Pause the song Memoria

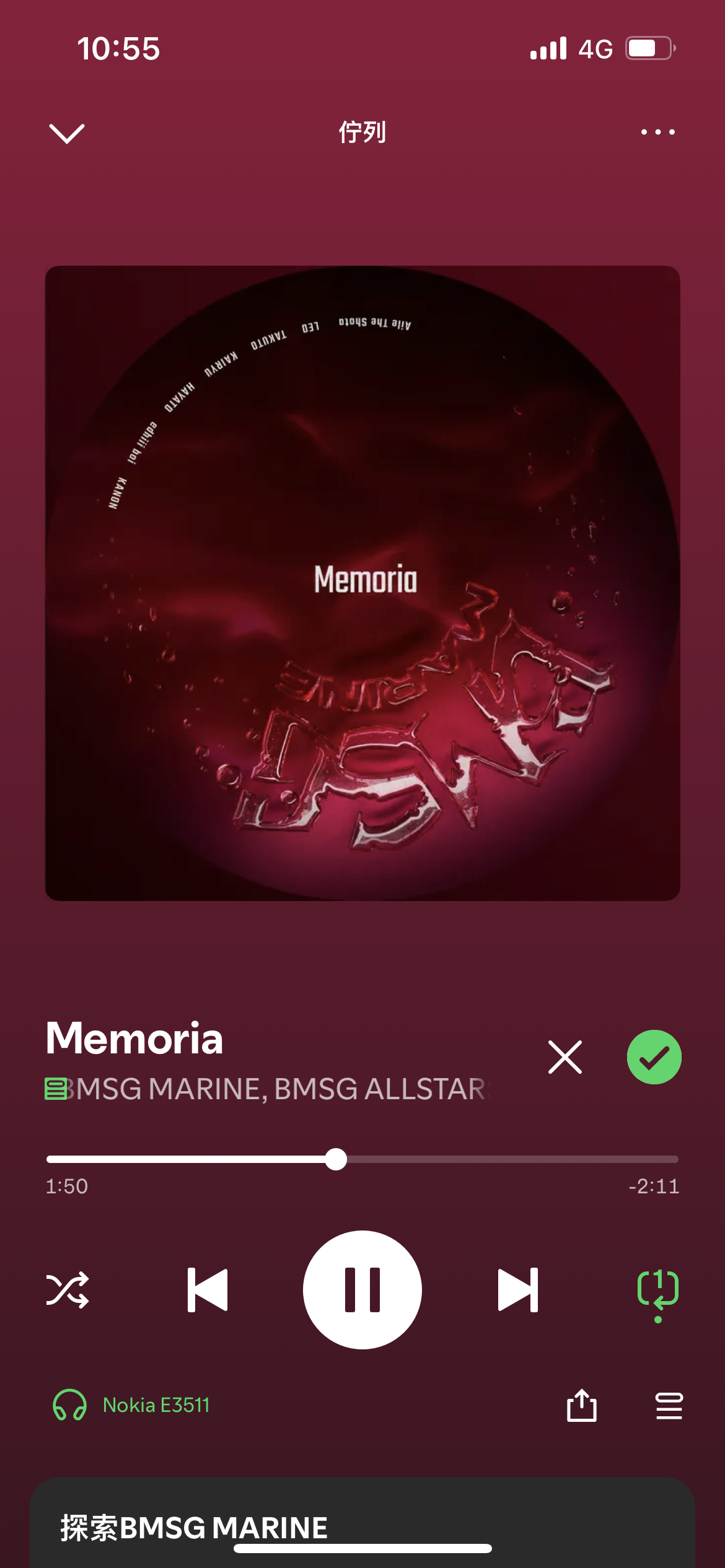pos(362,1290)
